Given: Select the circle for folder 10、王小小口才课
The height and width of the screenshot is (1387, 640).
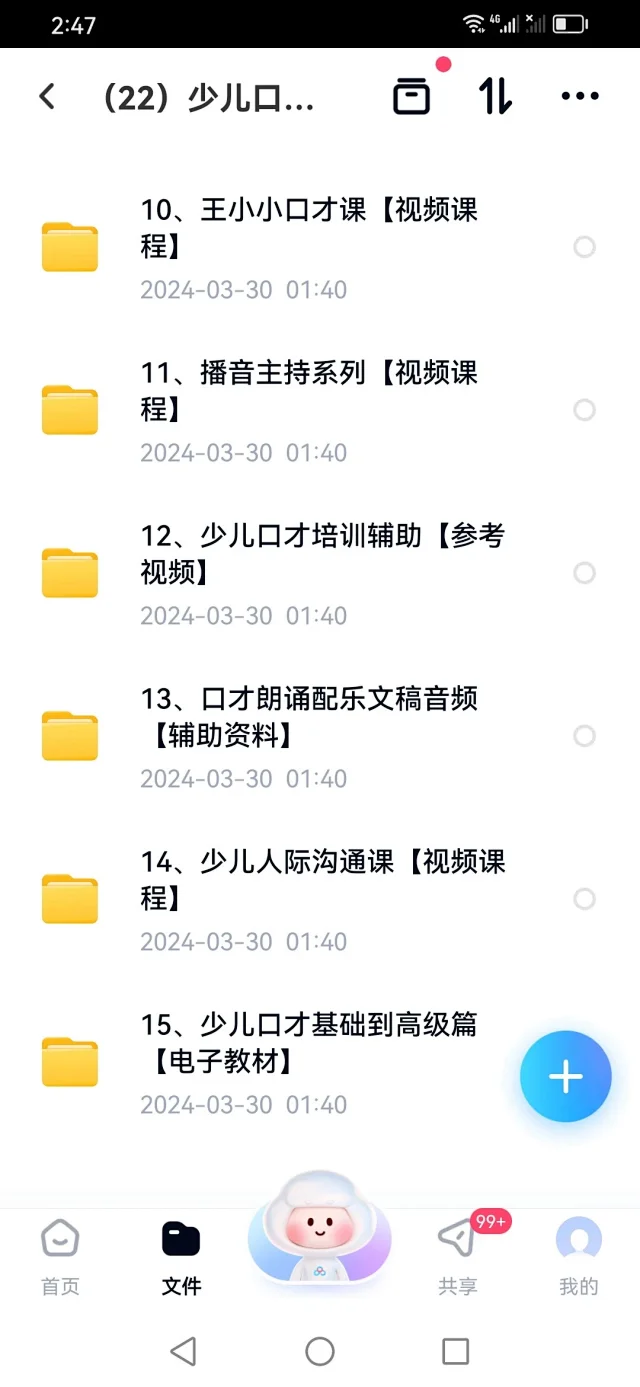Looking at the screenshot, I should (x=584, y=247).
